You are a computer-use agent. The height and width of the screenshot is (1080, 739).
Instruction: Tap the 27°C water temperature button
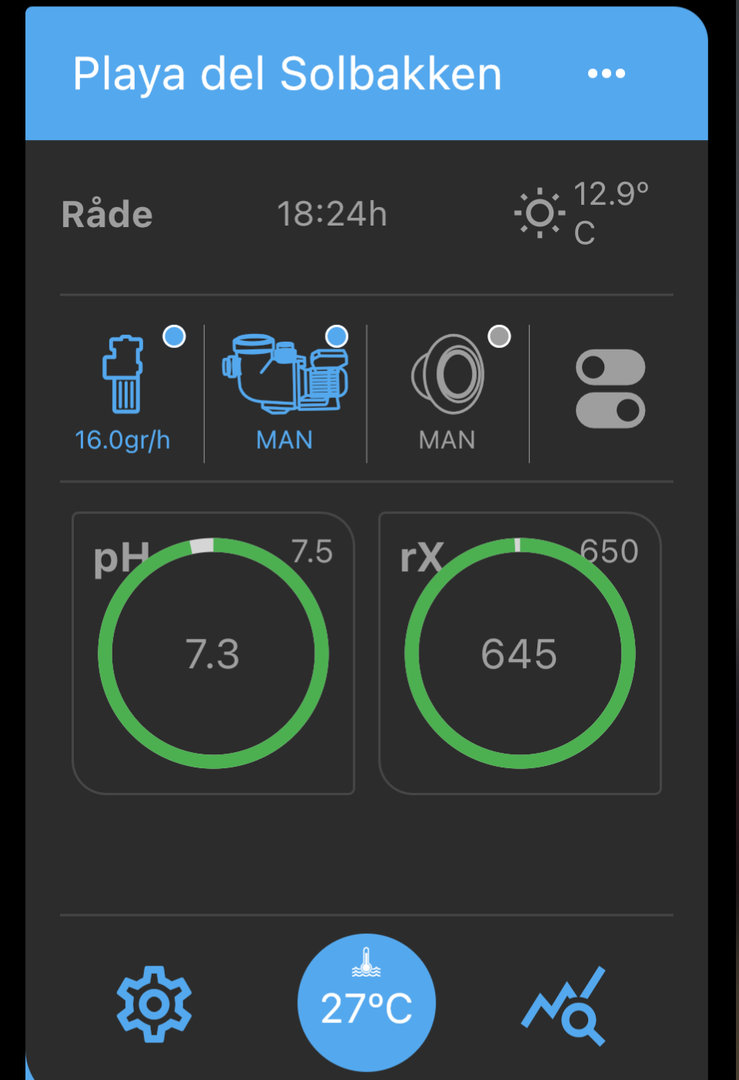pos(366,1002)
